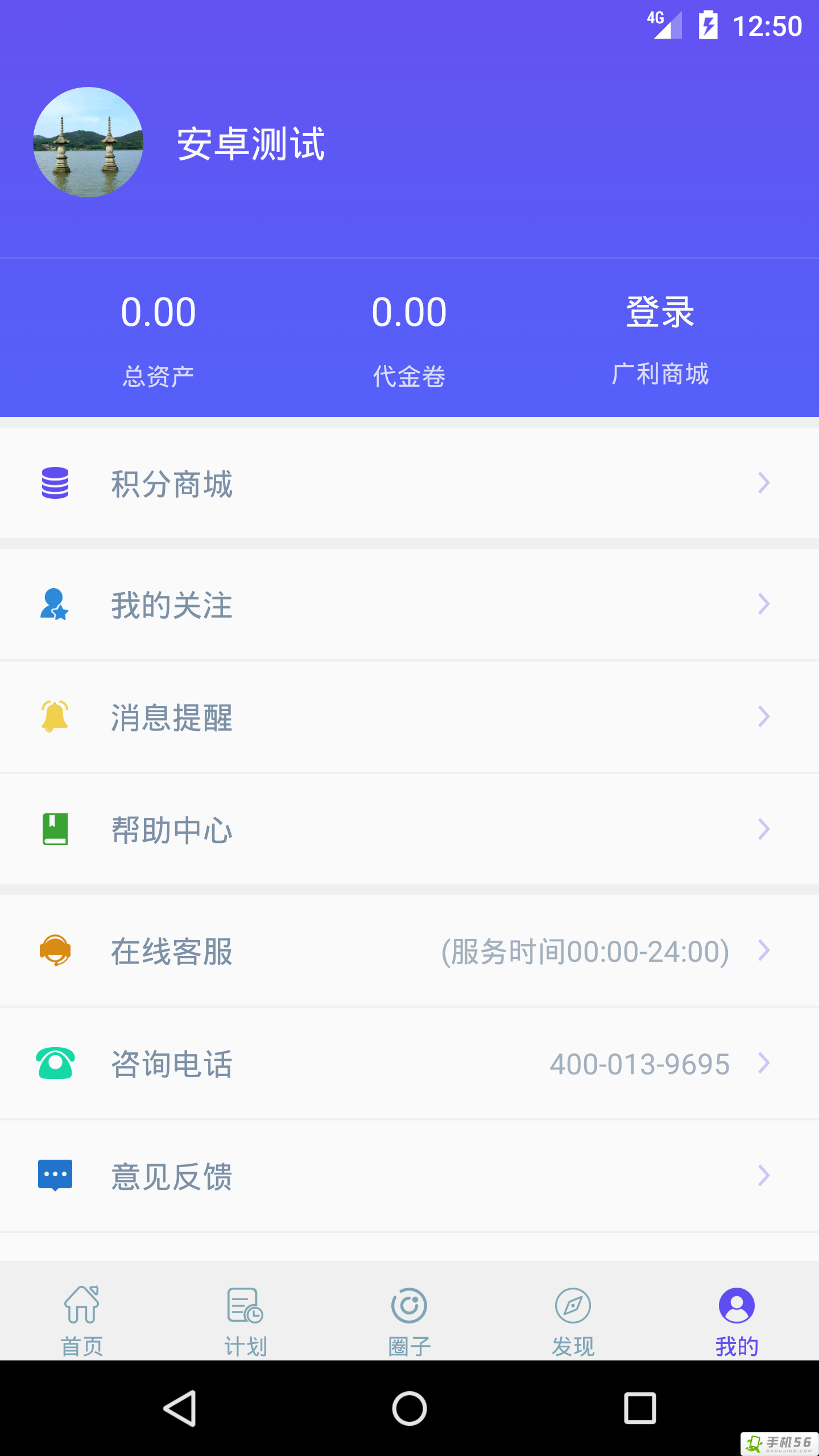This screenshot has width=819, height=1456.
Task: Open 在线客服 online support
Action: [x=409, y=951]
